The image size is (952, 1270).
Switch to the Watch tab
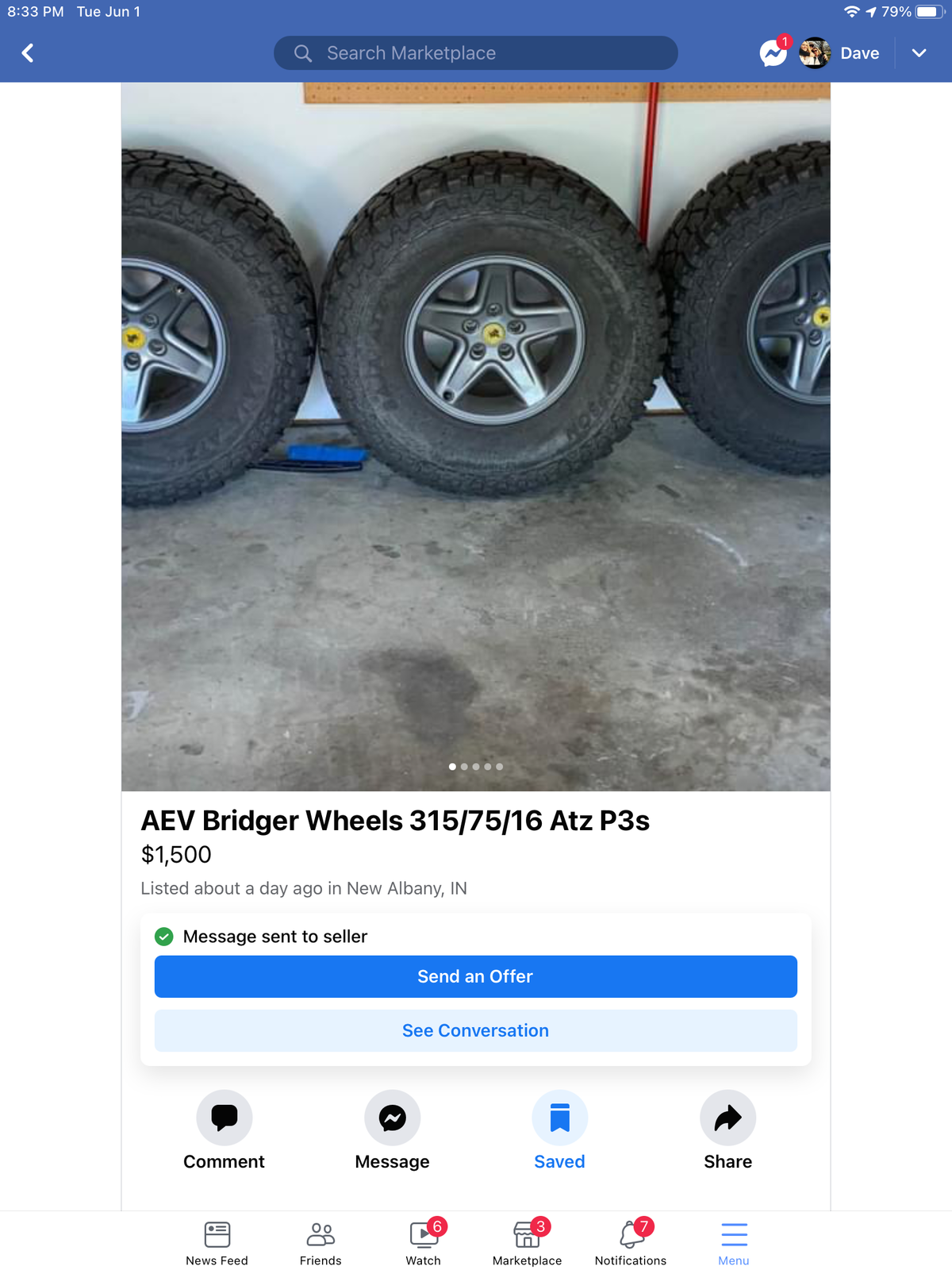(424, 1243)
